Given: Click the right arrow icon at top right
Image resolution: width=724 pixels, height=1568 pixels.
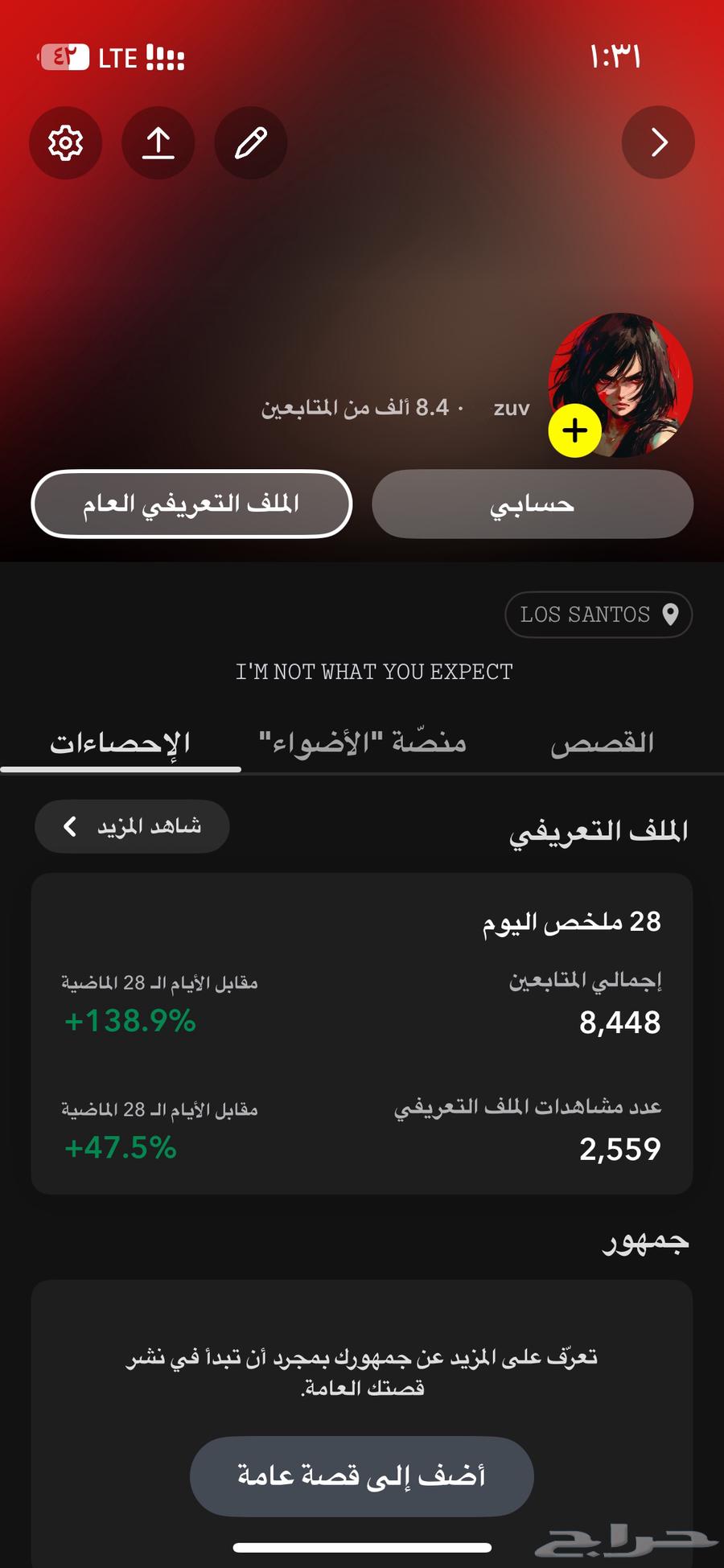Looking at the screenshot, I should [x=658, y=142].
